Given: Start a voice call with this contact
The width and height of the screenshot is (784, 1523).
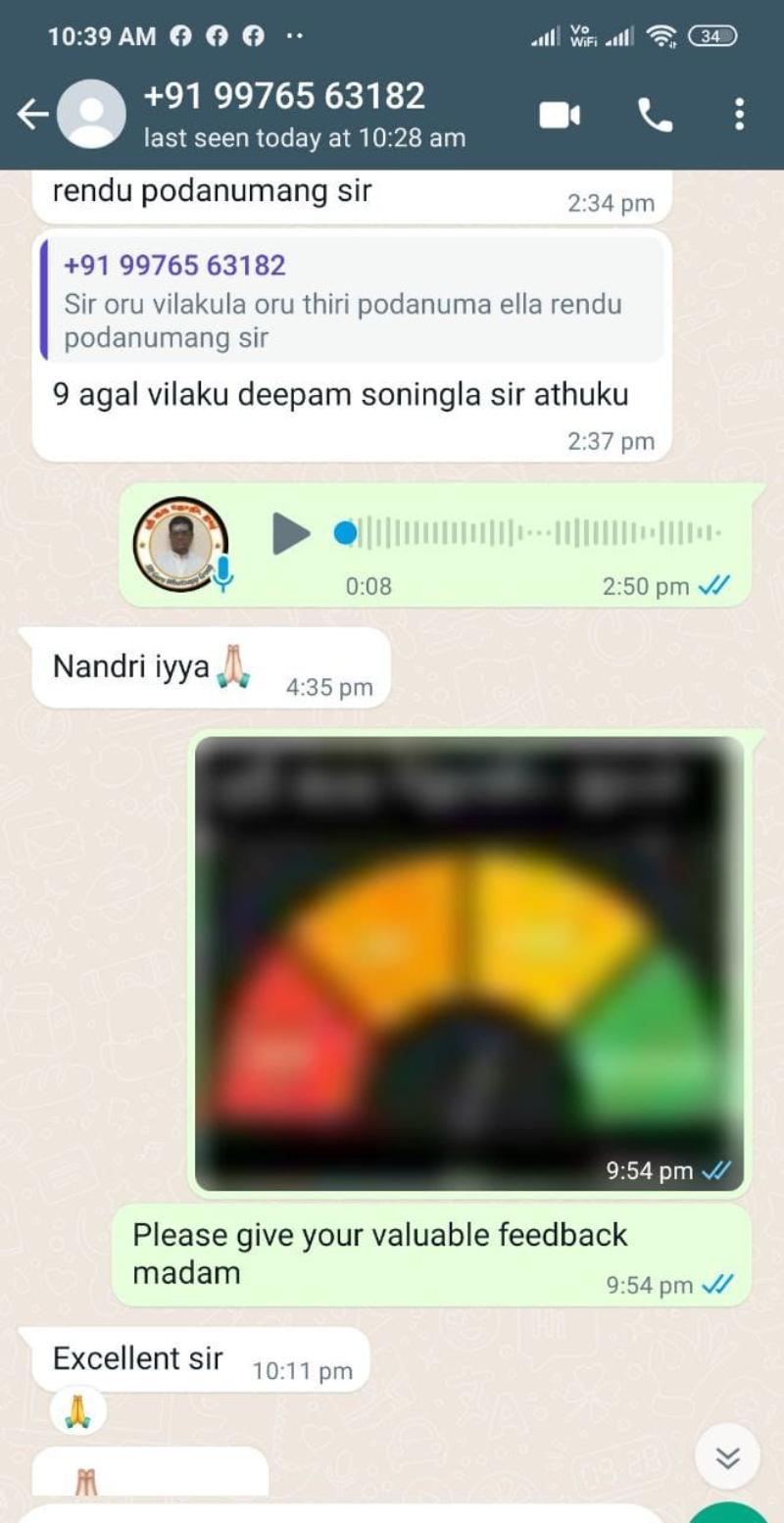Looking at the screenshot, I should [655, 115].
